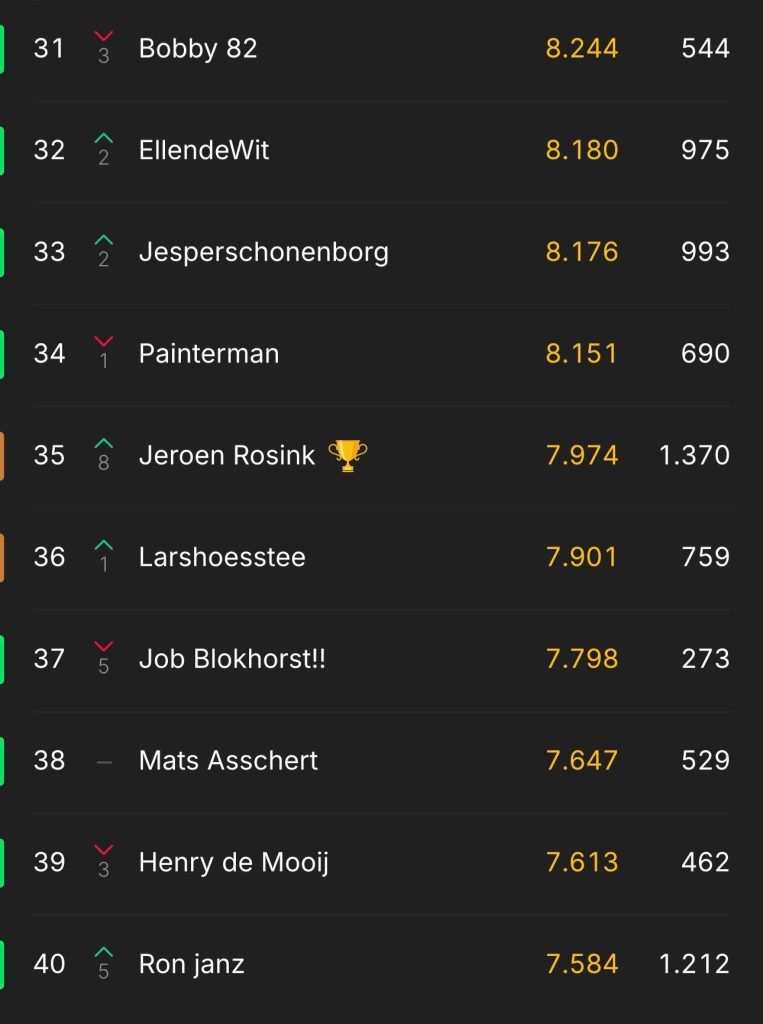Open Jeroen Rosink's profile row
The height and width of the screenshot is (1024, 763).
click(x=227, y=455)
